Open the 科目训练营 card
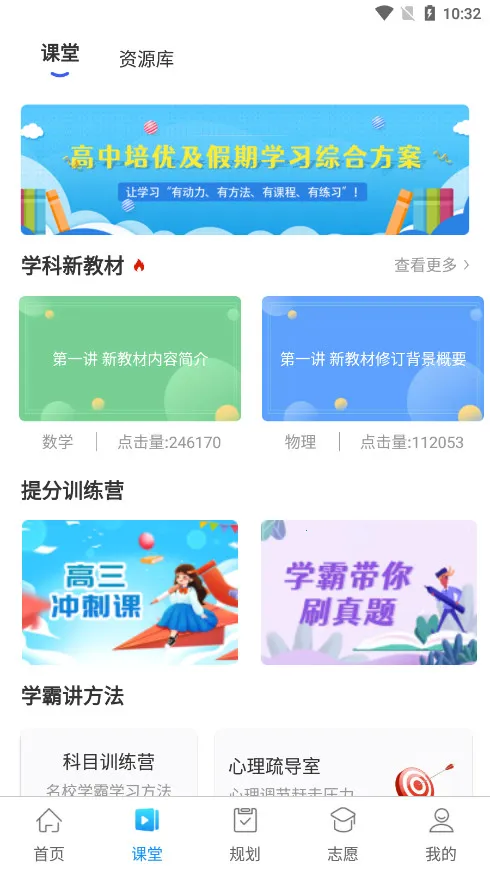This screenshot has width=490, height=871. tap(109, 763)
